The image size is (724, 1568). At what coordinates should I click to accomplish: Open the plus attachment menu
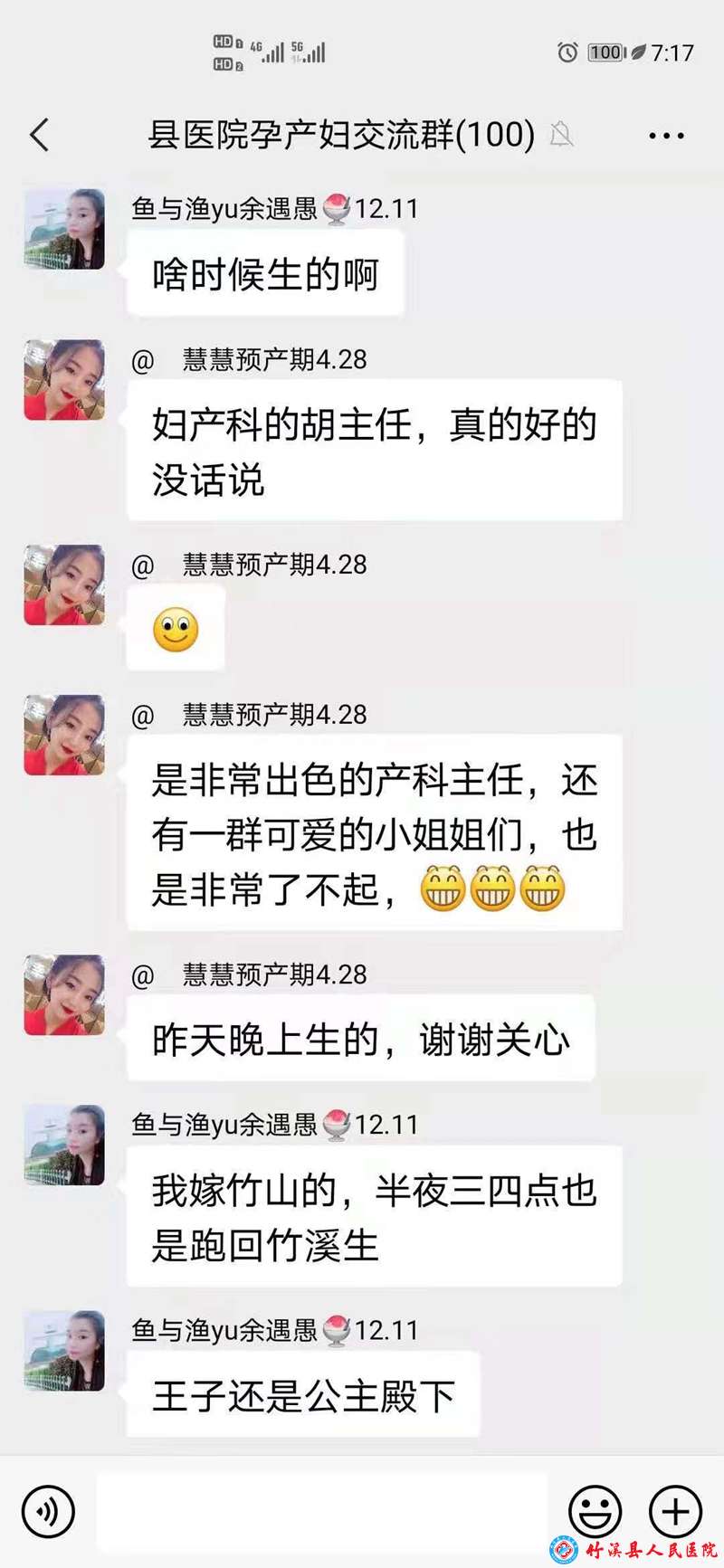675,1510
